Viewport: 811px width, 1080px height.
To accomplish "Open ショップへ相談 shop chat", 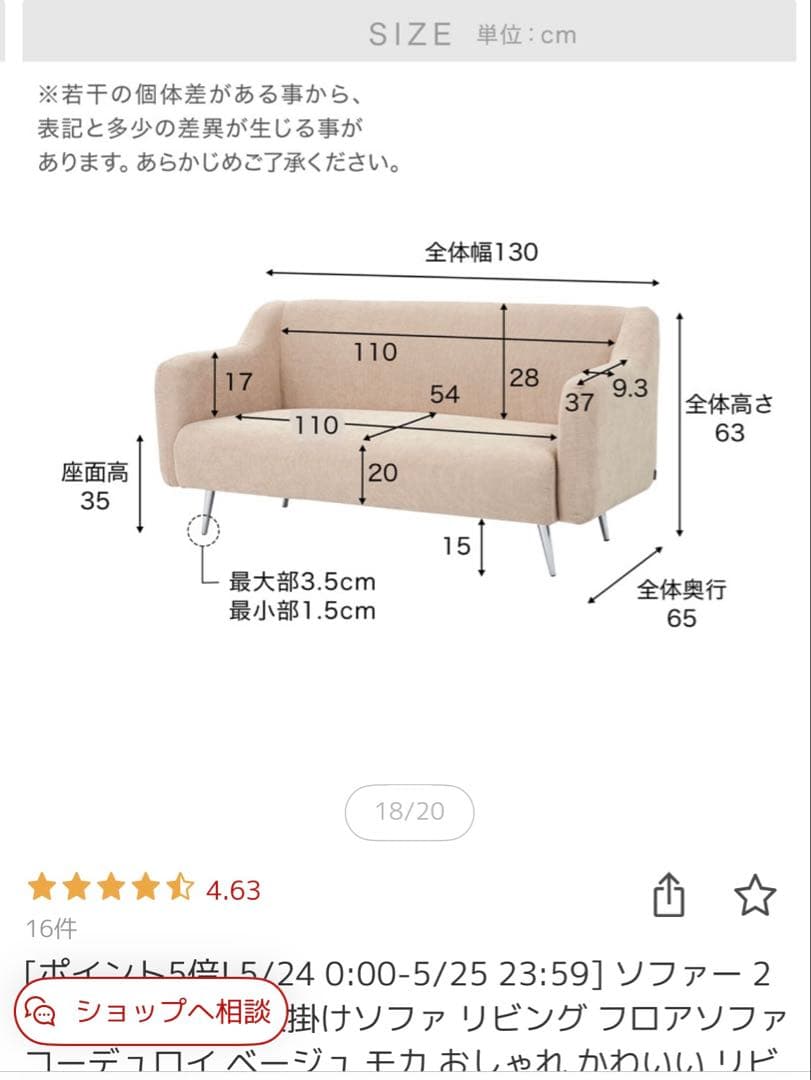I will (x=152, y=1012).
